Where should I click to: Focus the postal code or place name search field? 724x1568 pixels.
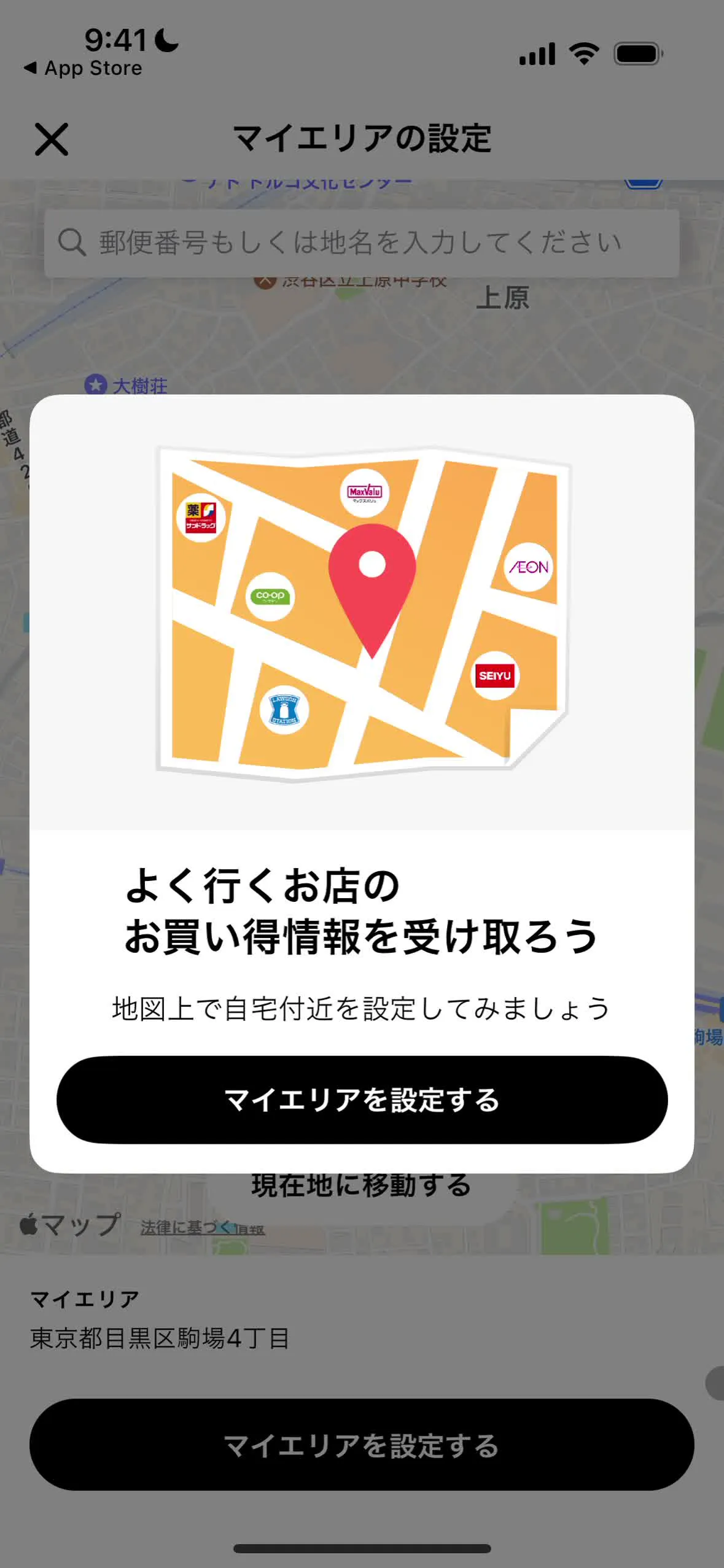[x=362, y=243]
